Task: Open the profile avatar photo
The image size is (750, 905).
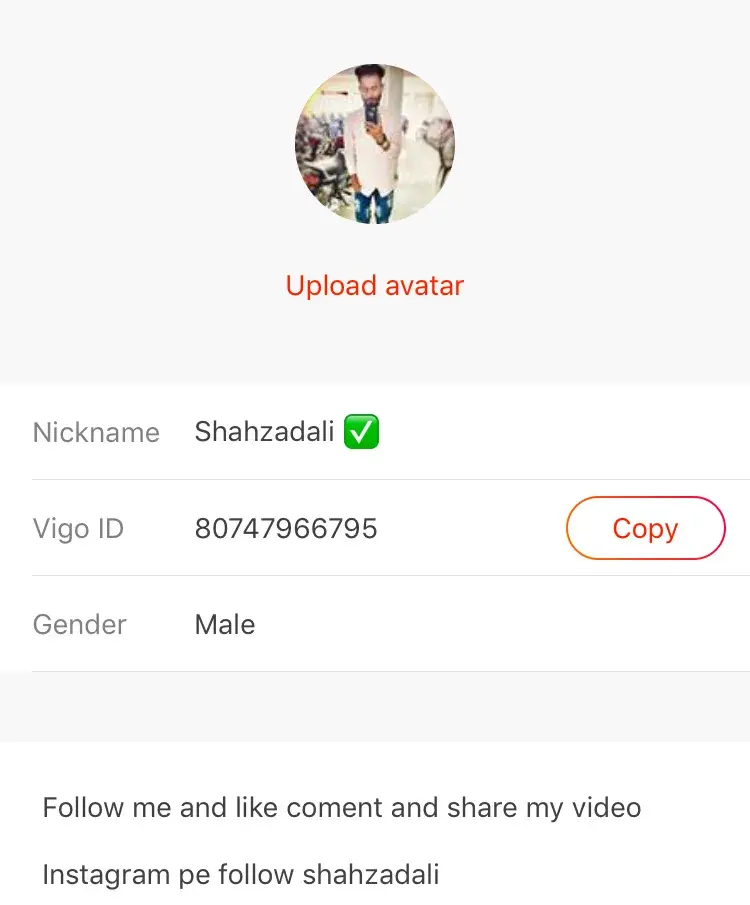Action: pyautogui.click(x=375, y=144)
